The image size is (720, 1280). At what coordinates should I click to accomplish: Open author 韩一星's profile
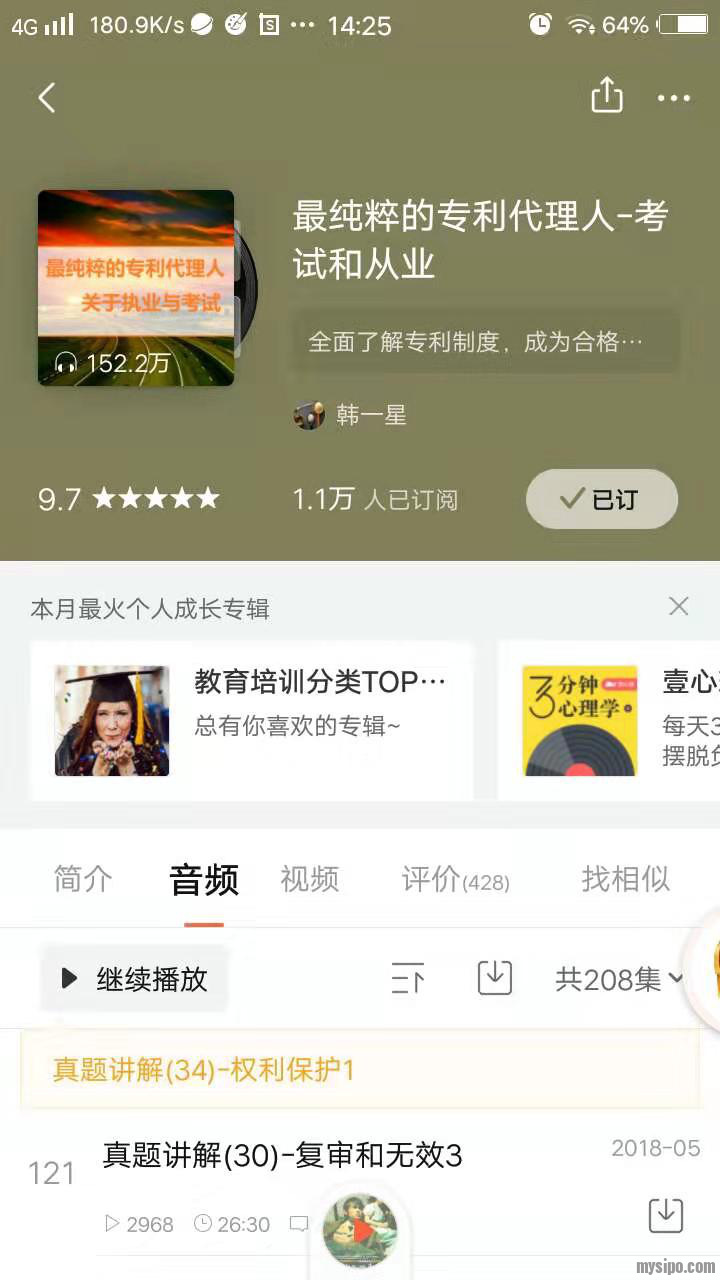[352, 415]
